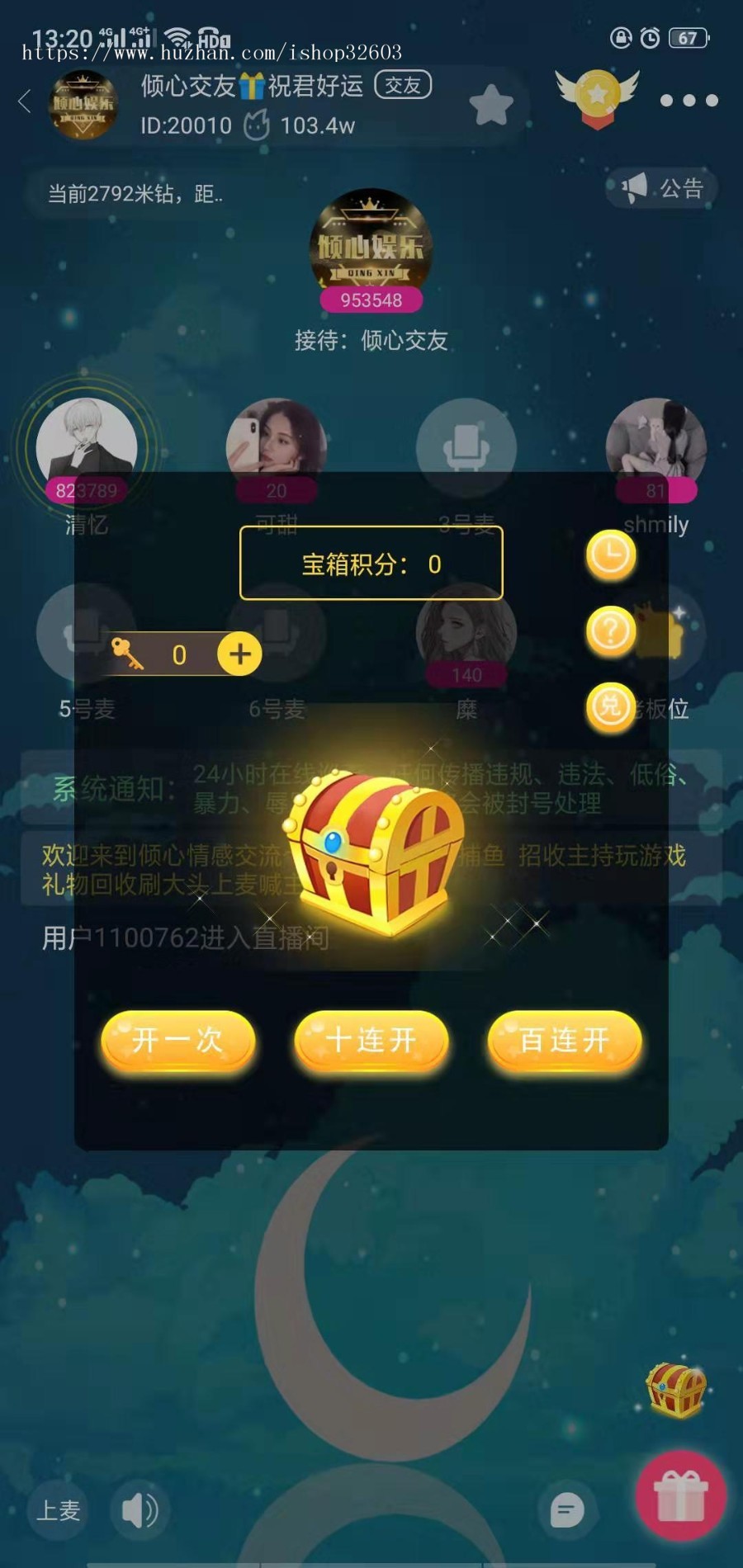
Task: Open one chest with 开一次 button
Action: pyautogui.click(x=177, y=1041)
